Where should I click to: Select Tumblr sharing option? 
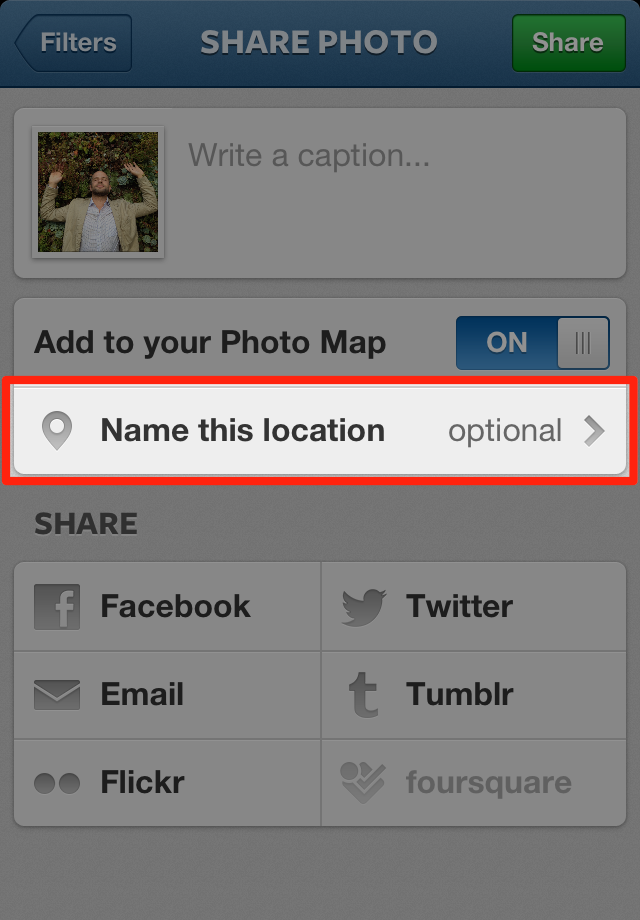tap(473, 694)
